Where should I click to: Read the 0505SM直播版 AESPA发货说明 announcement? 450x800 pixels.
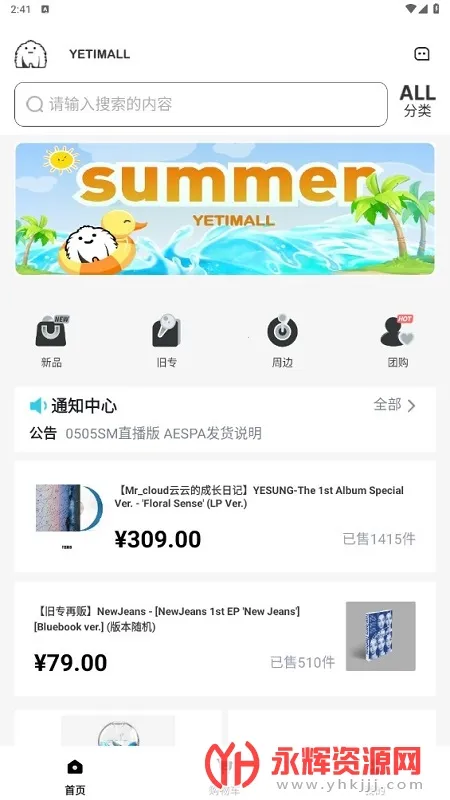pyautogui.click(x=163, y=434)
